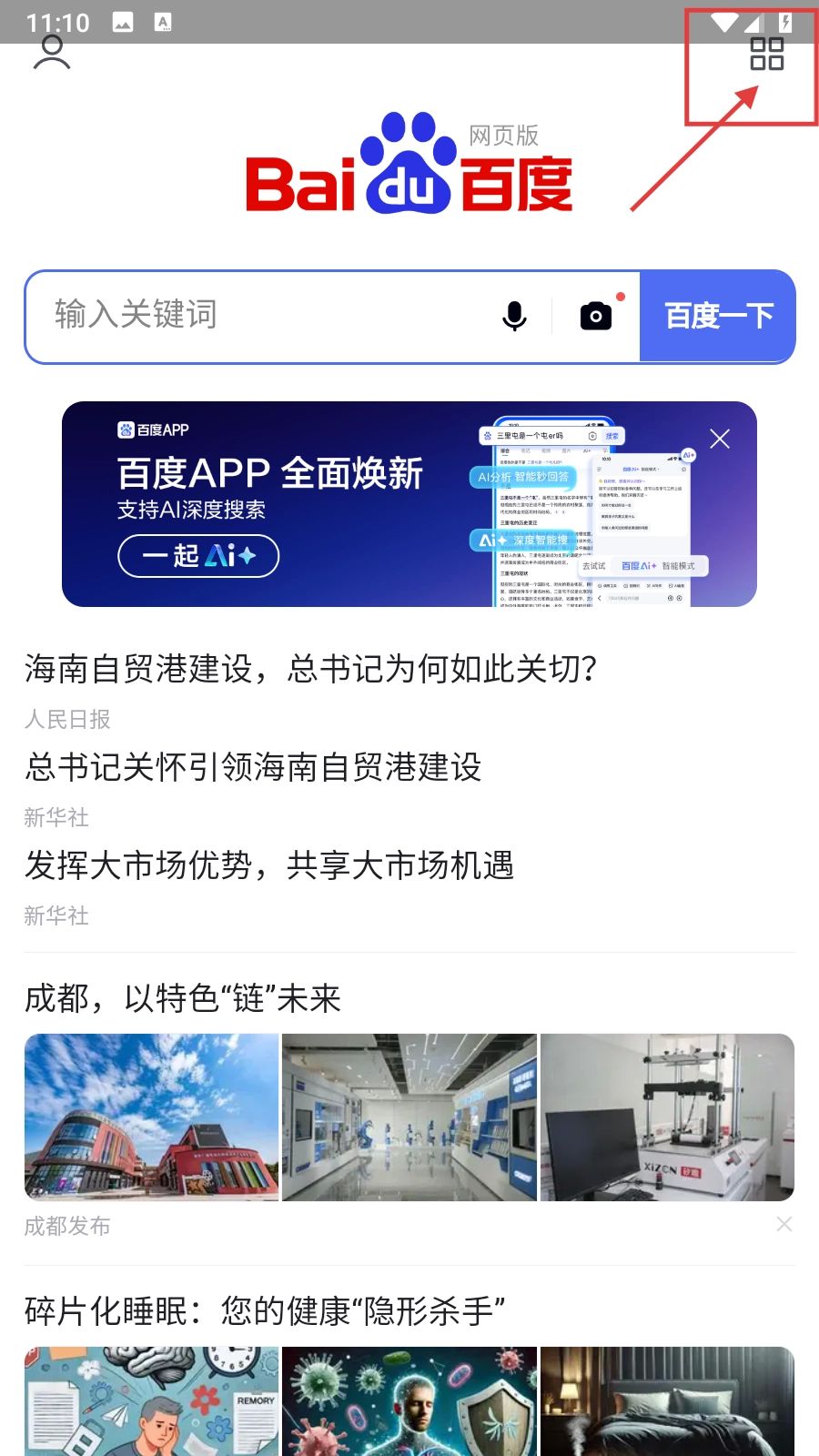Open camera image search icon
The width and height of the screenshot is (819, 1456).
point(595,315)
